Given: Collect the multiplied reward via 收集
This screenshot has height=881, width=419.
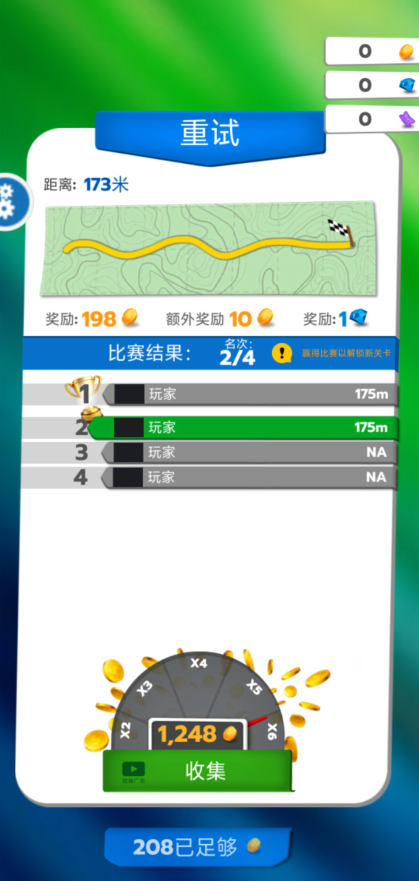Looking at the screenshot, I should pos(197,771).
